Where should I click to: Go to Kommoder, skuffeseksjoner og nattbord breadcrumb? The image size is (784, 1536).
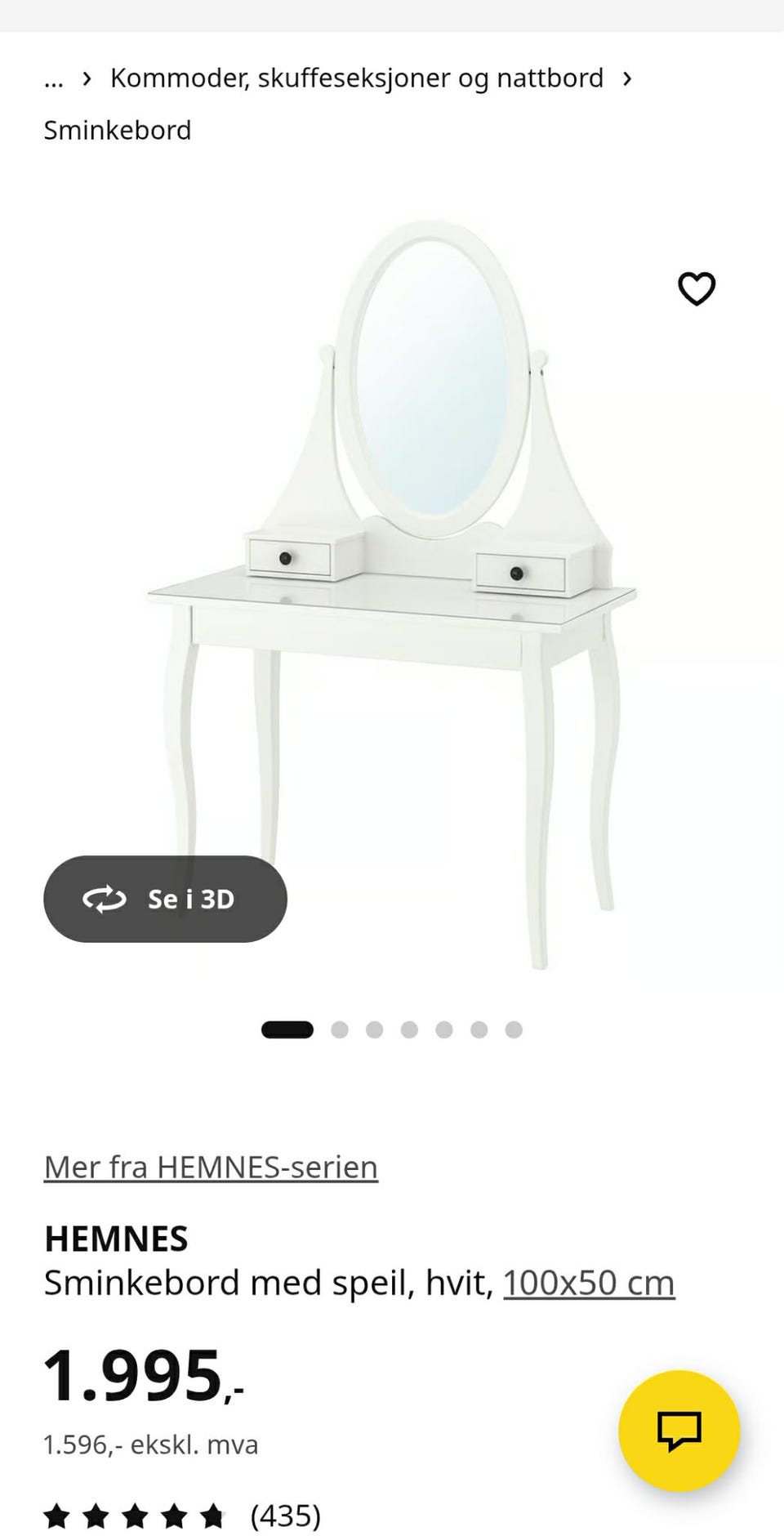click(x=357, y=78)
